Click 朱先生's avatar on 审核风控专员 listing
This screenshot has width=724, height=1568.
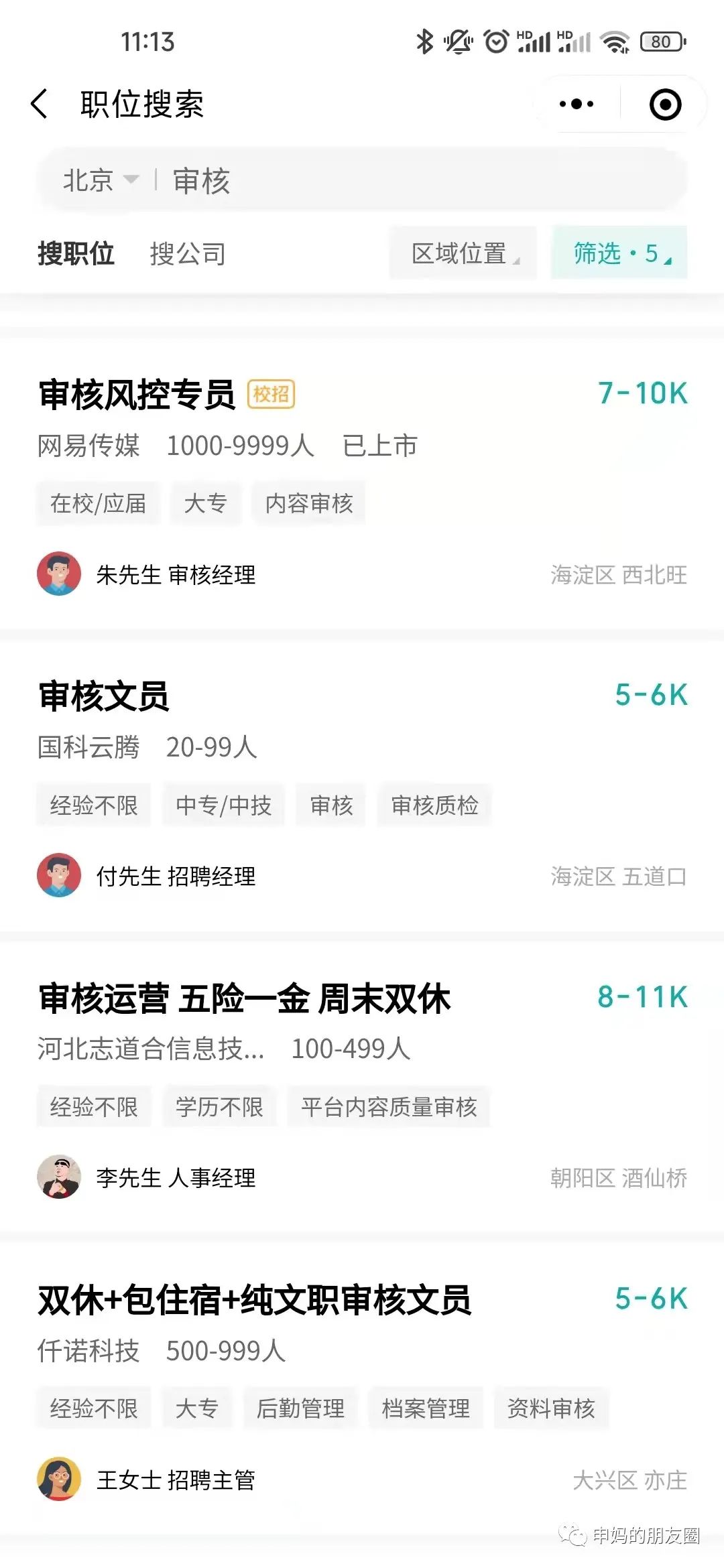(59, 575)
